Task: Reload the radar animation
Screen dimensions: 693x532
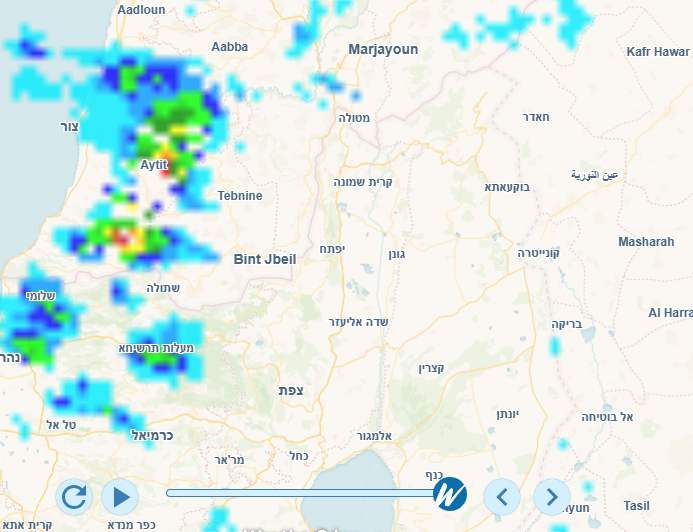Action: tap(73, 496)
